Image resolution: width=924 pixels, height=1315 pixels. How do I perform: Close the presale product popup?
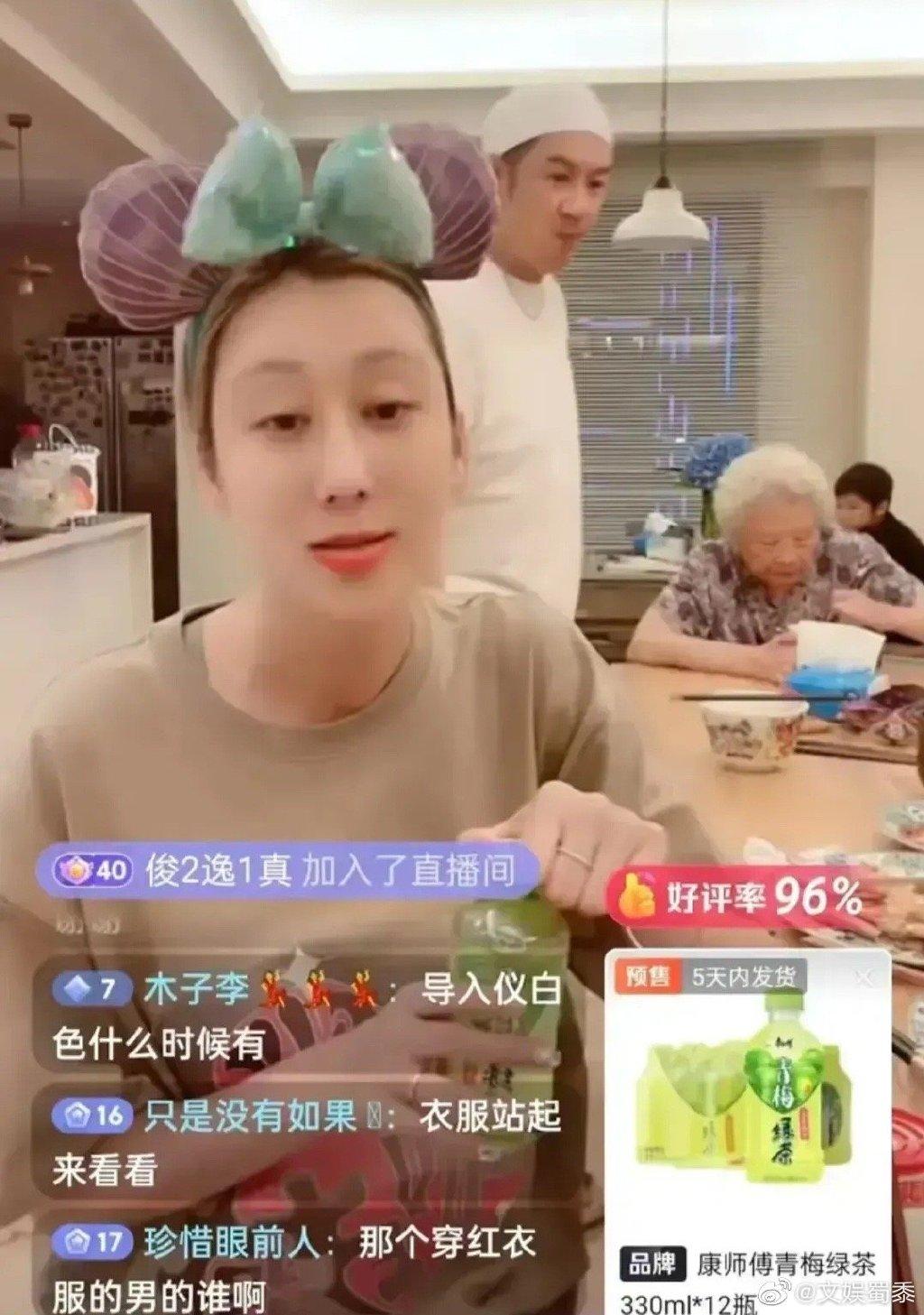[x=864, y=977]
